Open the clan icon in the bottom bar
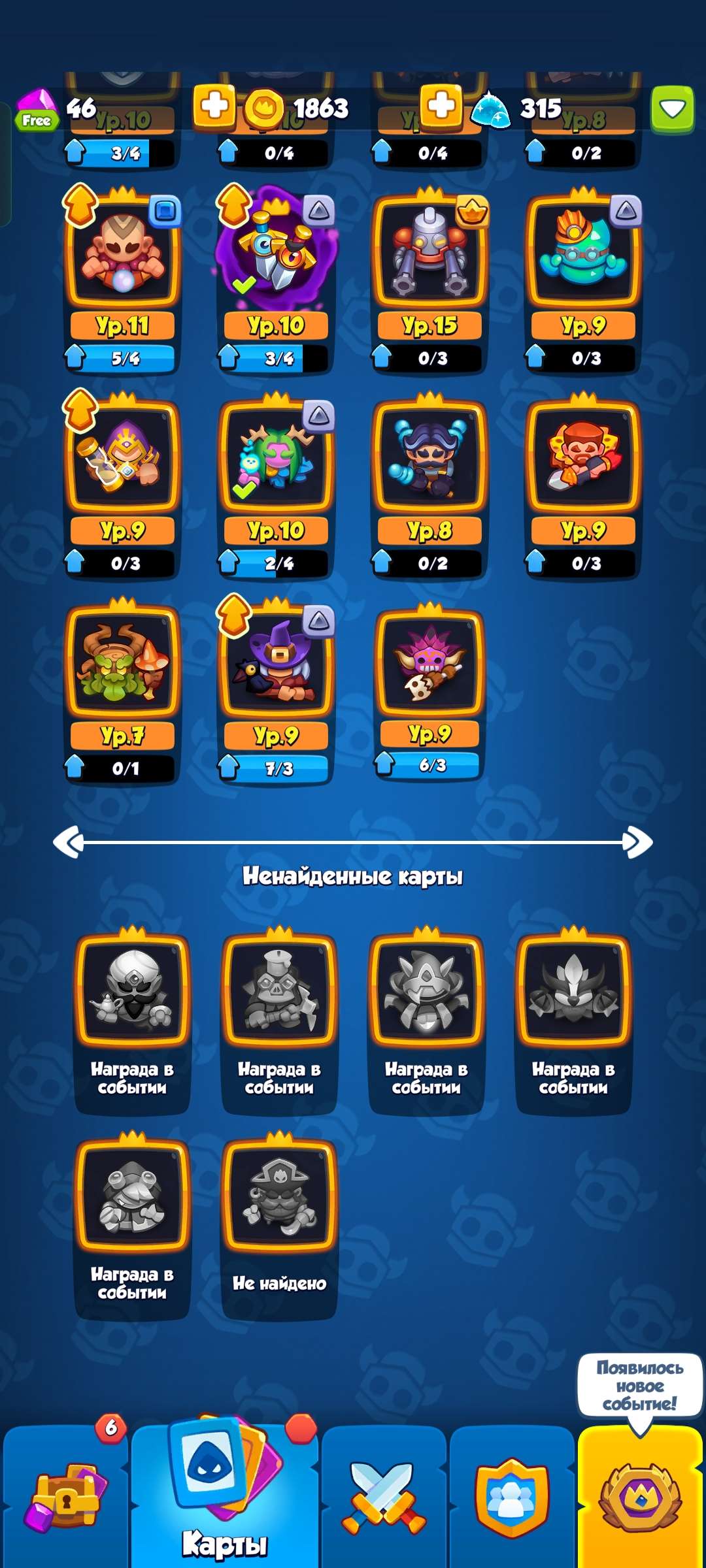The width and height of the screenshot is (706, 1568). pyautogui.click(x=513, y=1496)
